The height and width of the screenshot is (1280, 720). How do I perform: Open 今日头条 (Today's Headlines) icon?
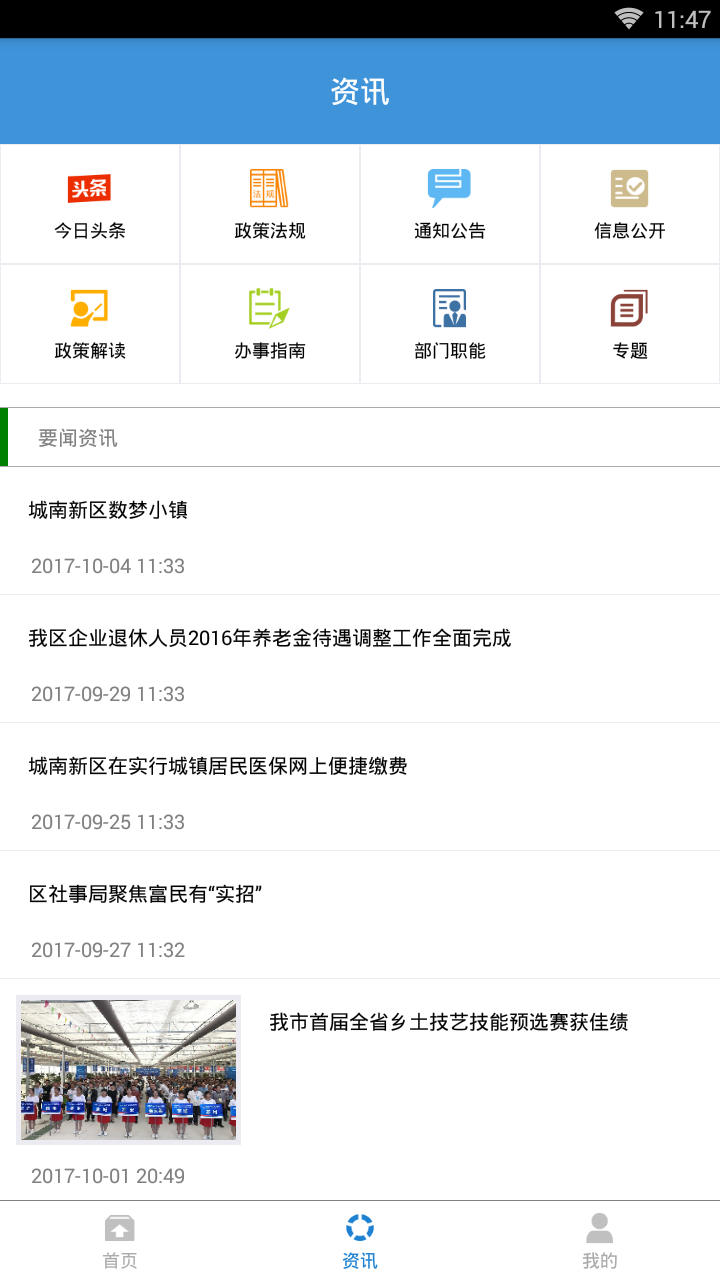click(89, 188)
